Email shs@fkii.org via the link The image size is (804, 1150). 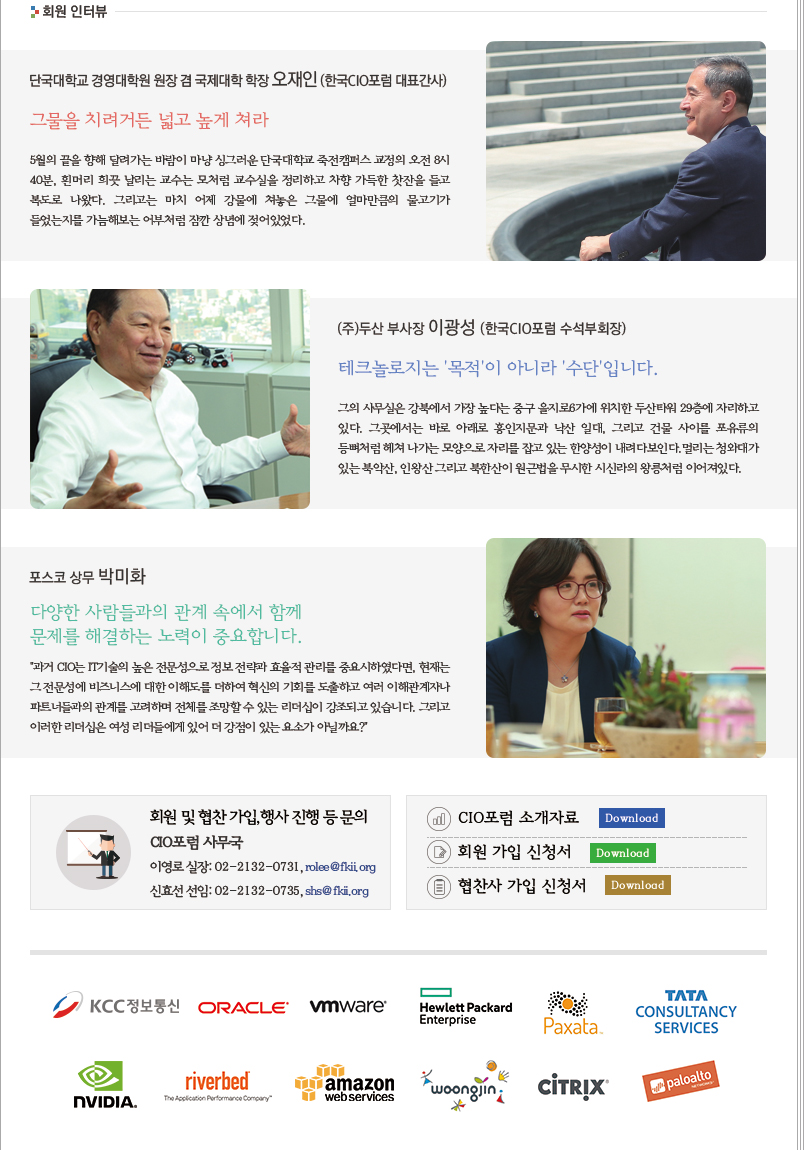[x=337, y=890]
